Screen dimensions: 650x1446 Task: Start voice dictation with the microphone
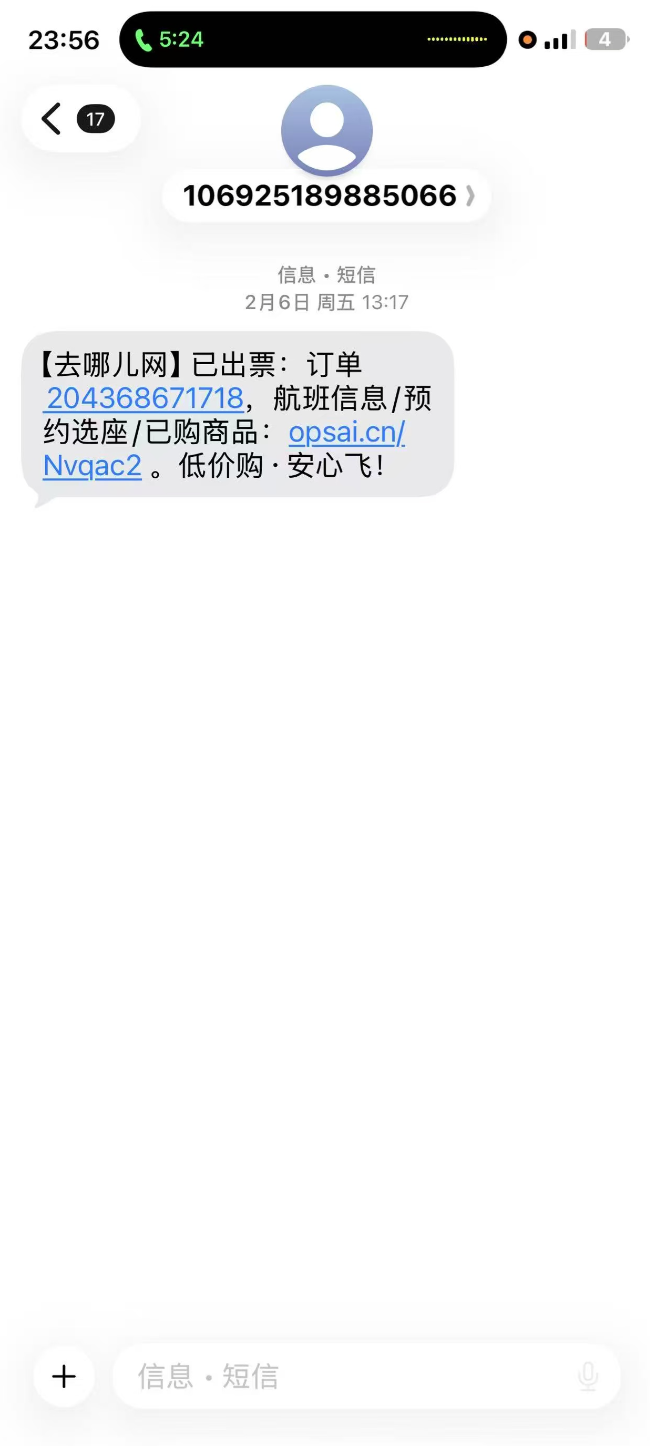pos(588,1376)
